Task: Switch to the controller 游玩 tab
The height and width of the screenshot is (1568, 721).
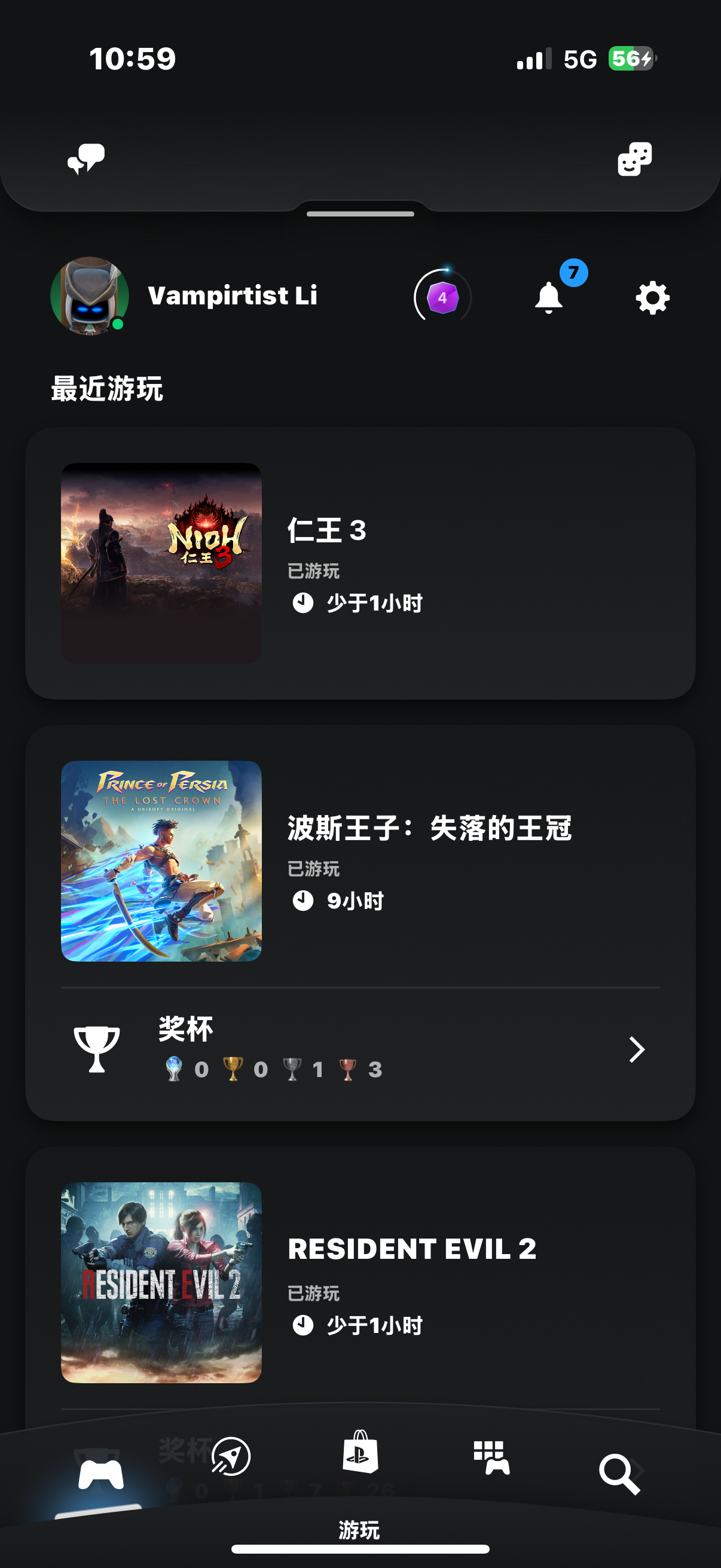Action: (x=101, y=1474)
